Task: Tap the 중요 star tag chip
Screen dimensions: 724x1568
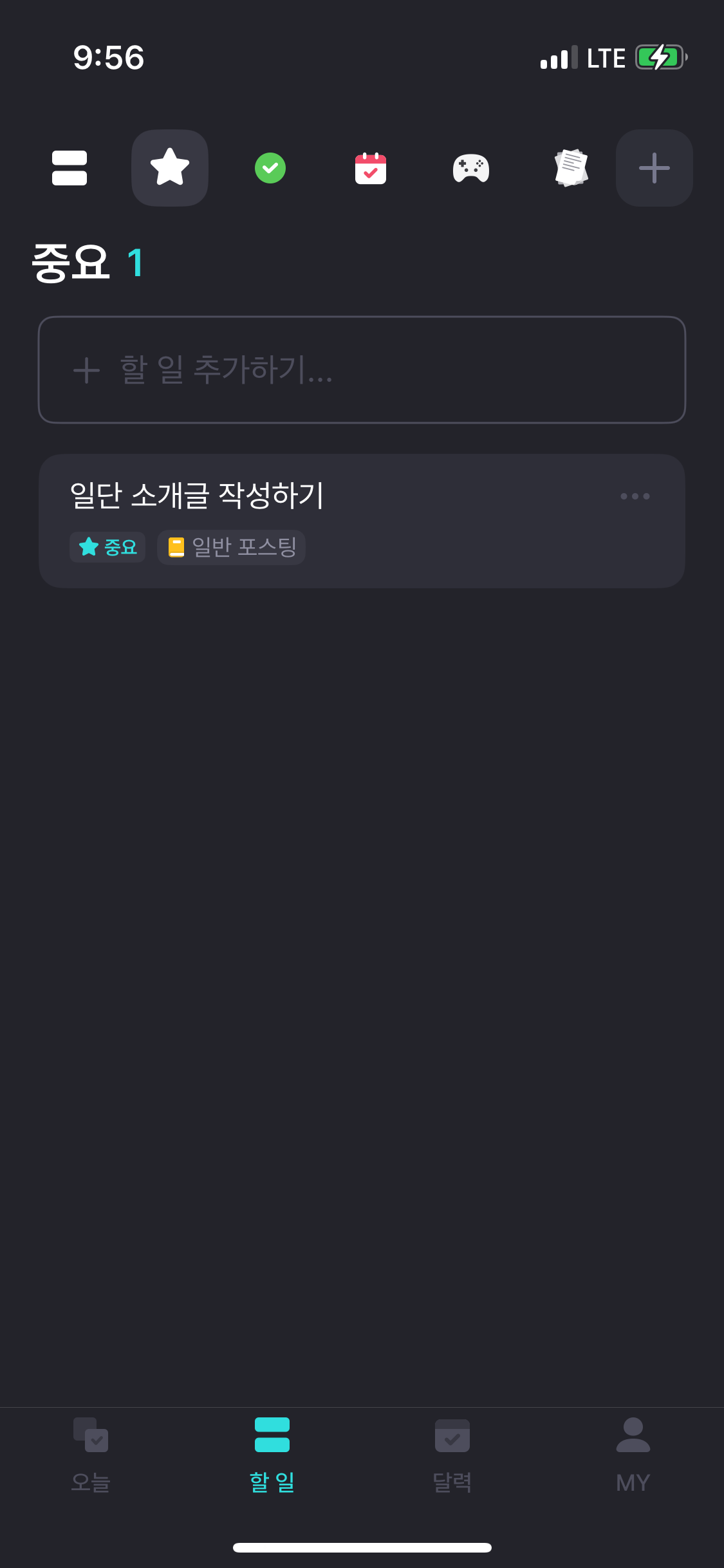Action: coord(107,547)
